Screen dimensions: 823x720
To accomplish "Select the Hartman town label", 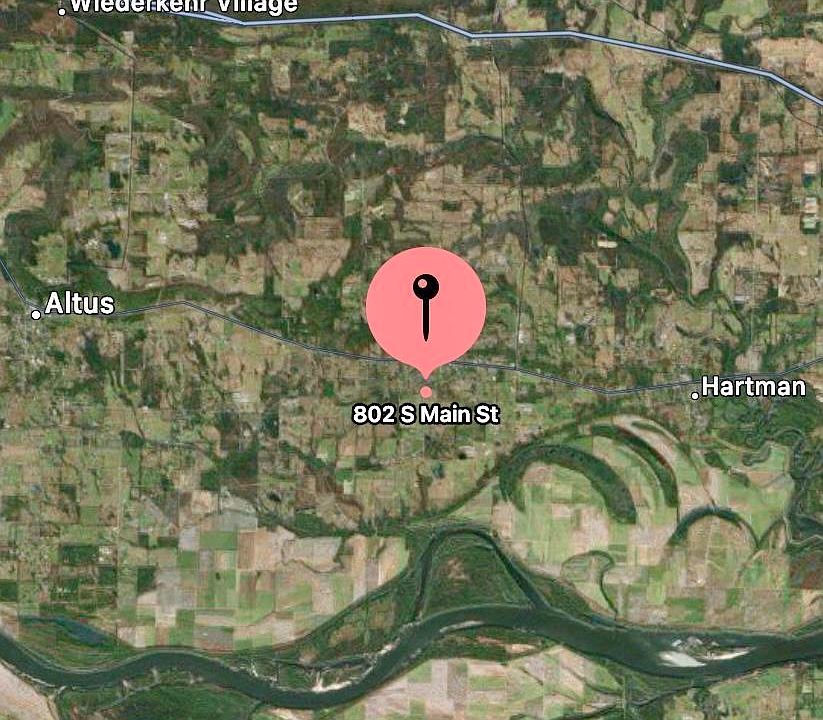I will click(753, 387).
